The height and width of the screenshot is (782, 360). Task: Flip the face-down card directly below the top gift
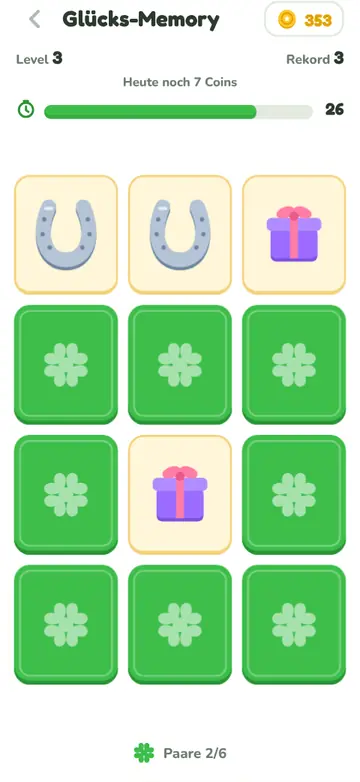click(x=294, y=365)
